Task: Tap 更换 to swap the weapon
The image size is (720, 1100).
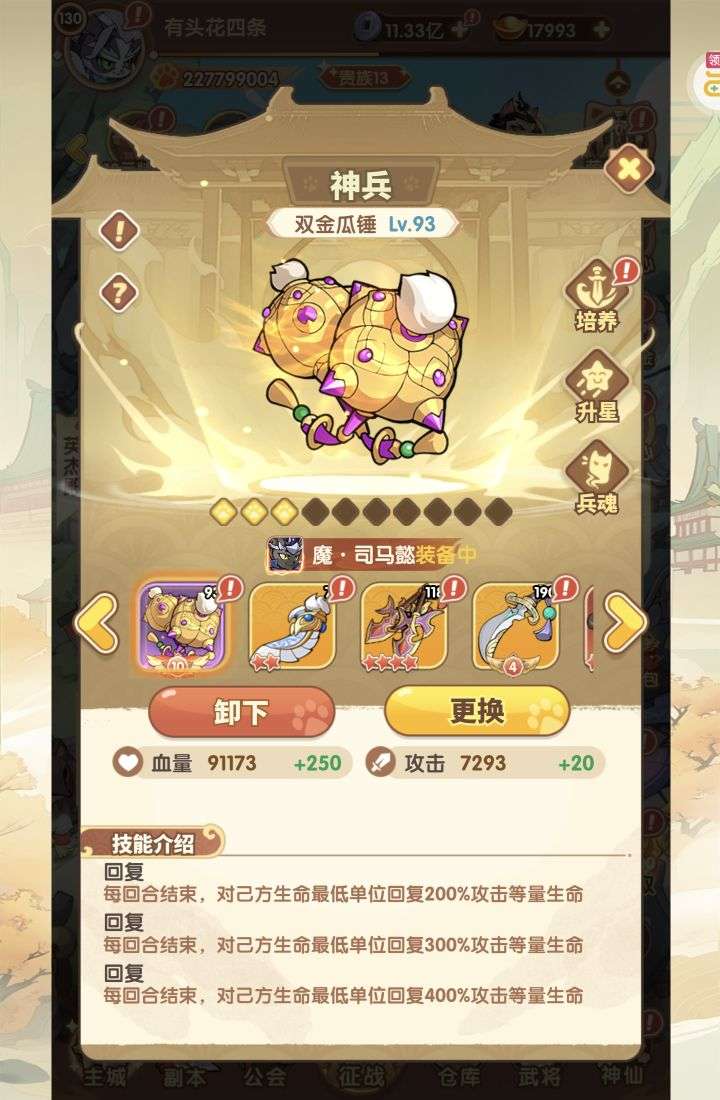Action: click(x=477, y=711)
